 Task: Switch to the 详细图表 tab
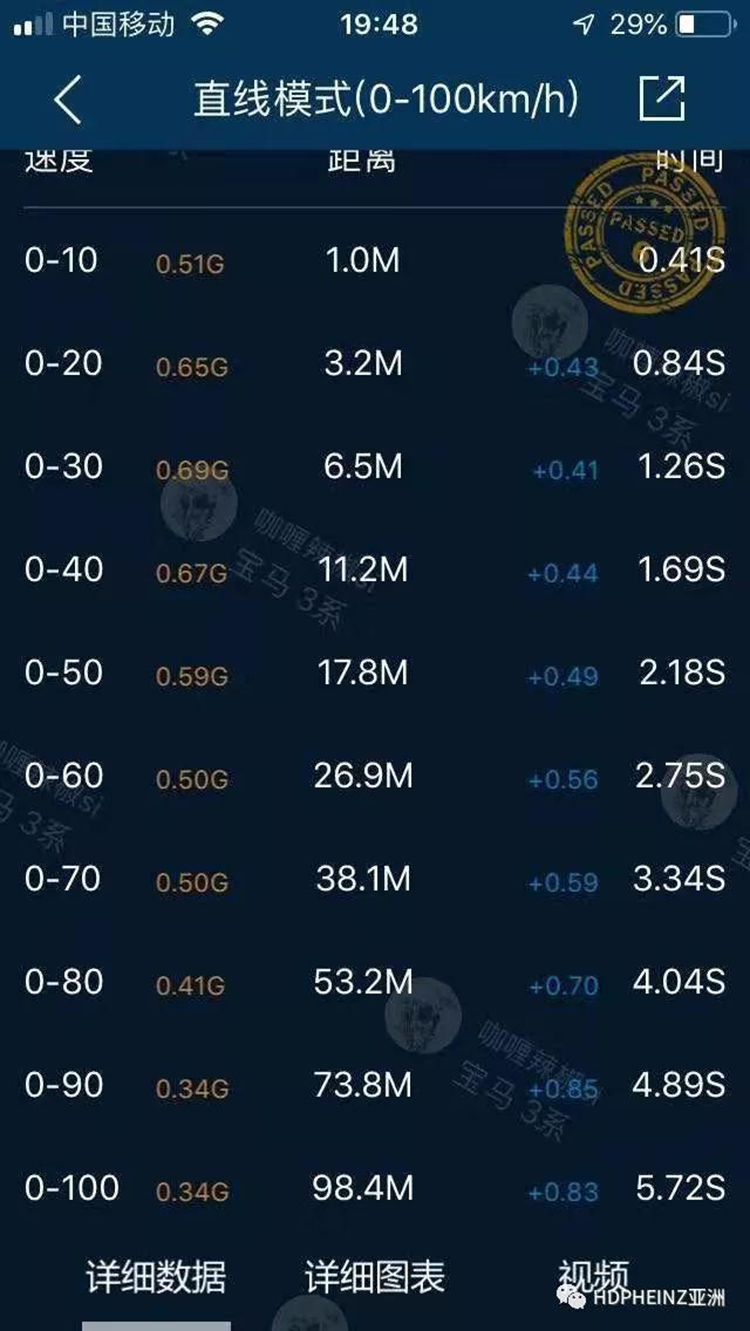click(x=374, y=1277)
